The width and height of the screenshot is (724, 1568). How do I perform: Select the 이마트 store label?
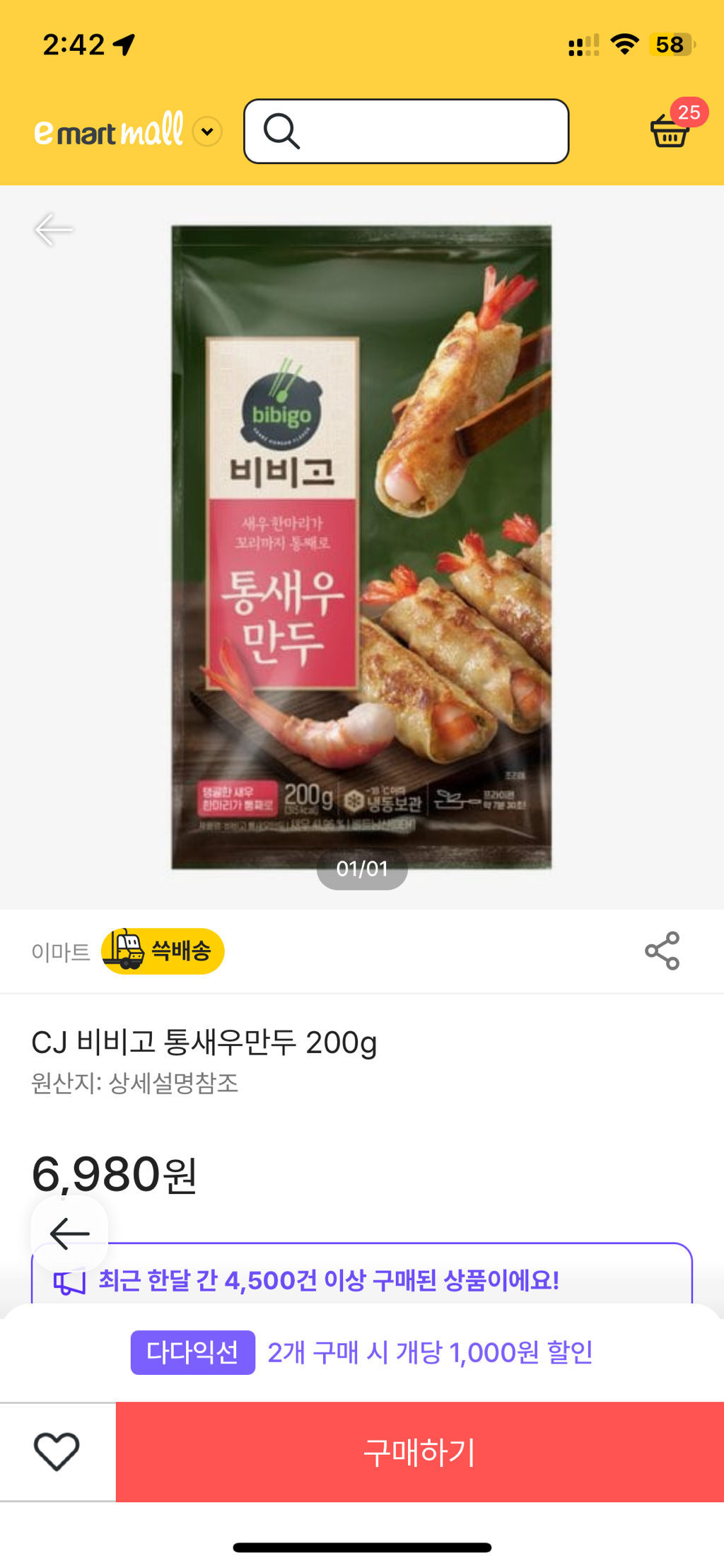61,951
